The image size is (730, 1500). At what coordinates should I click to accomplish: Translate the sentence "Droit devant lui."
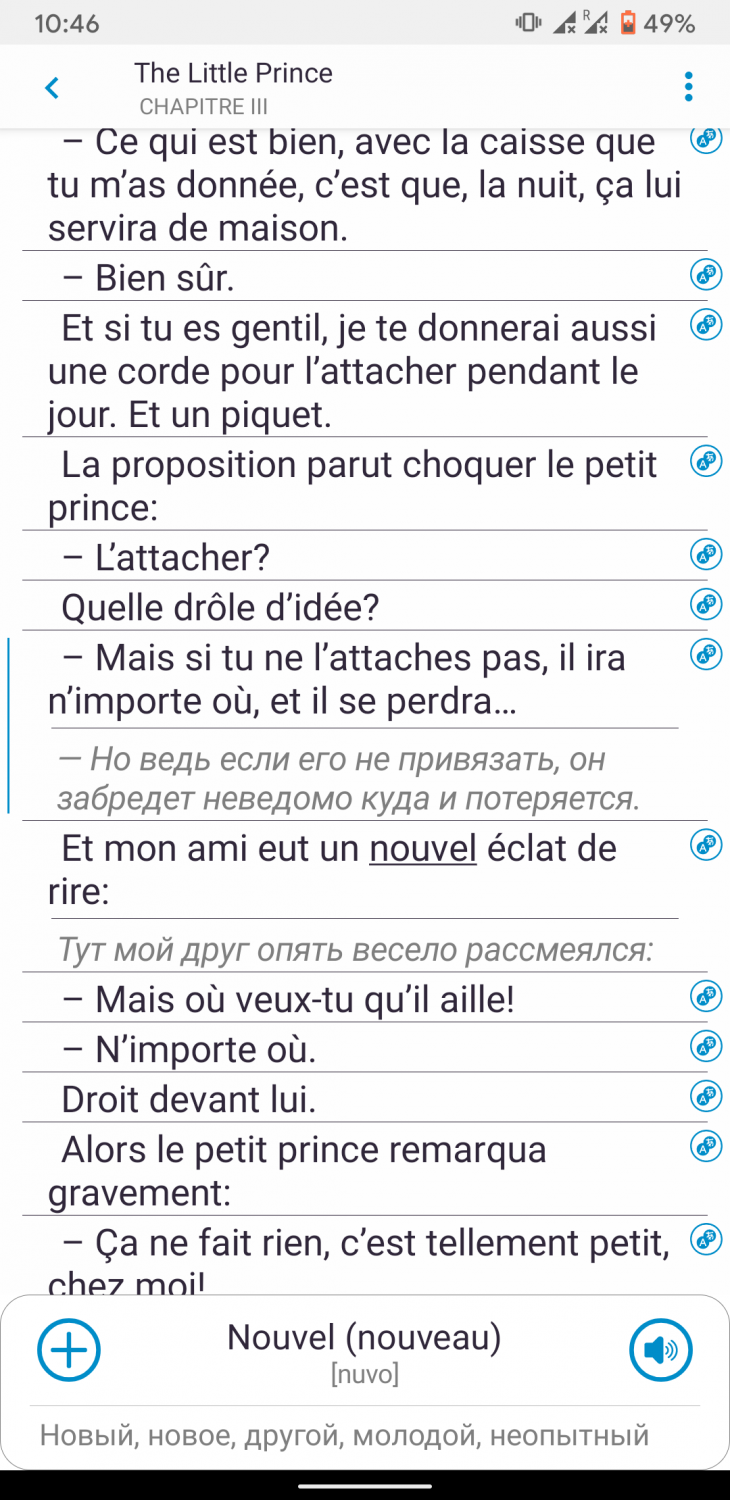tap(706, 1096)
